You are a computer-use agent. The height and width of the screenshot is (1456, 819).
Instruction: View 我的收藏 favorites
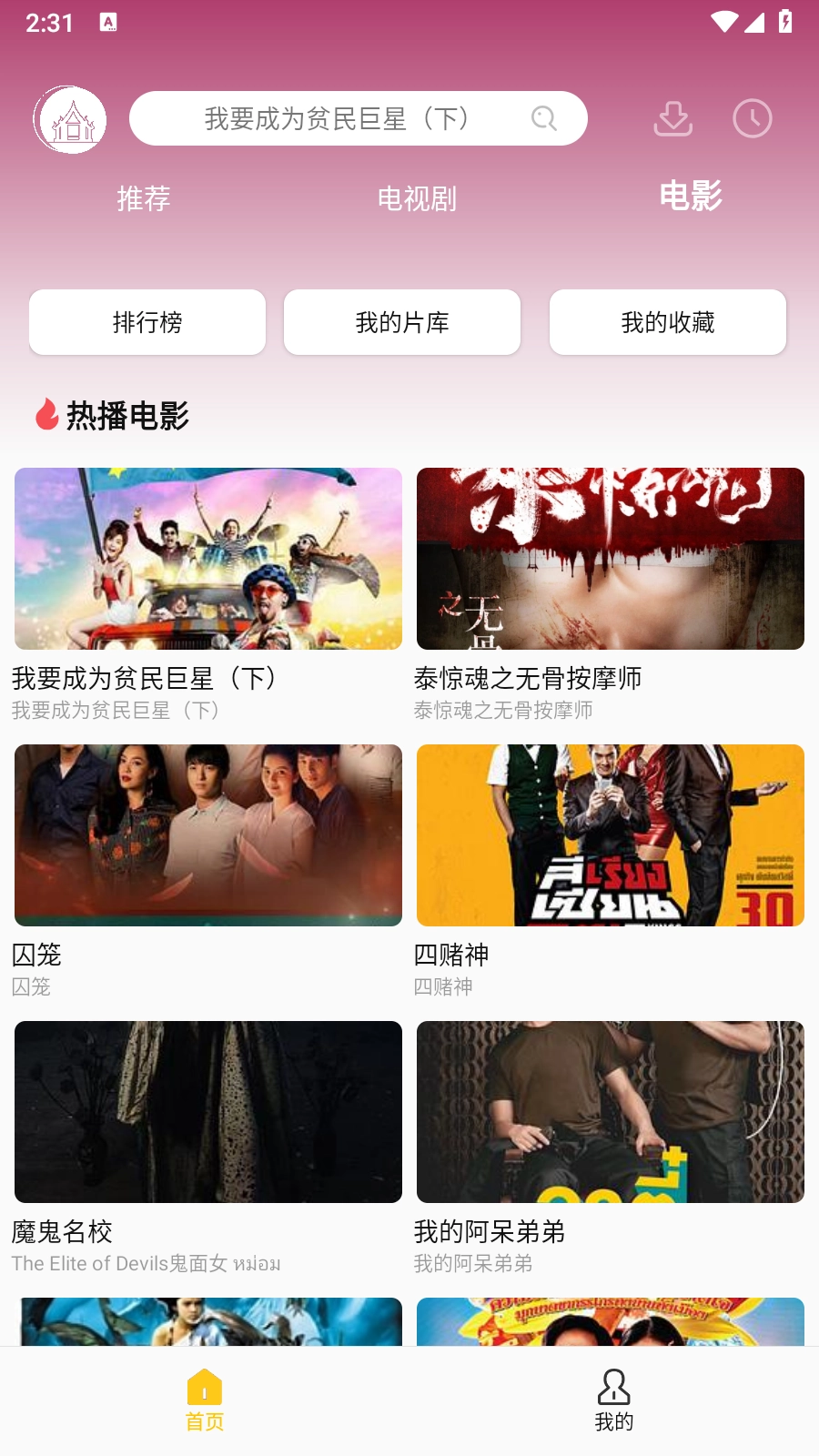tap(667, 321)
